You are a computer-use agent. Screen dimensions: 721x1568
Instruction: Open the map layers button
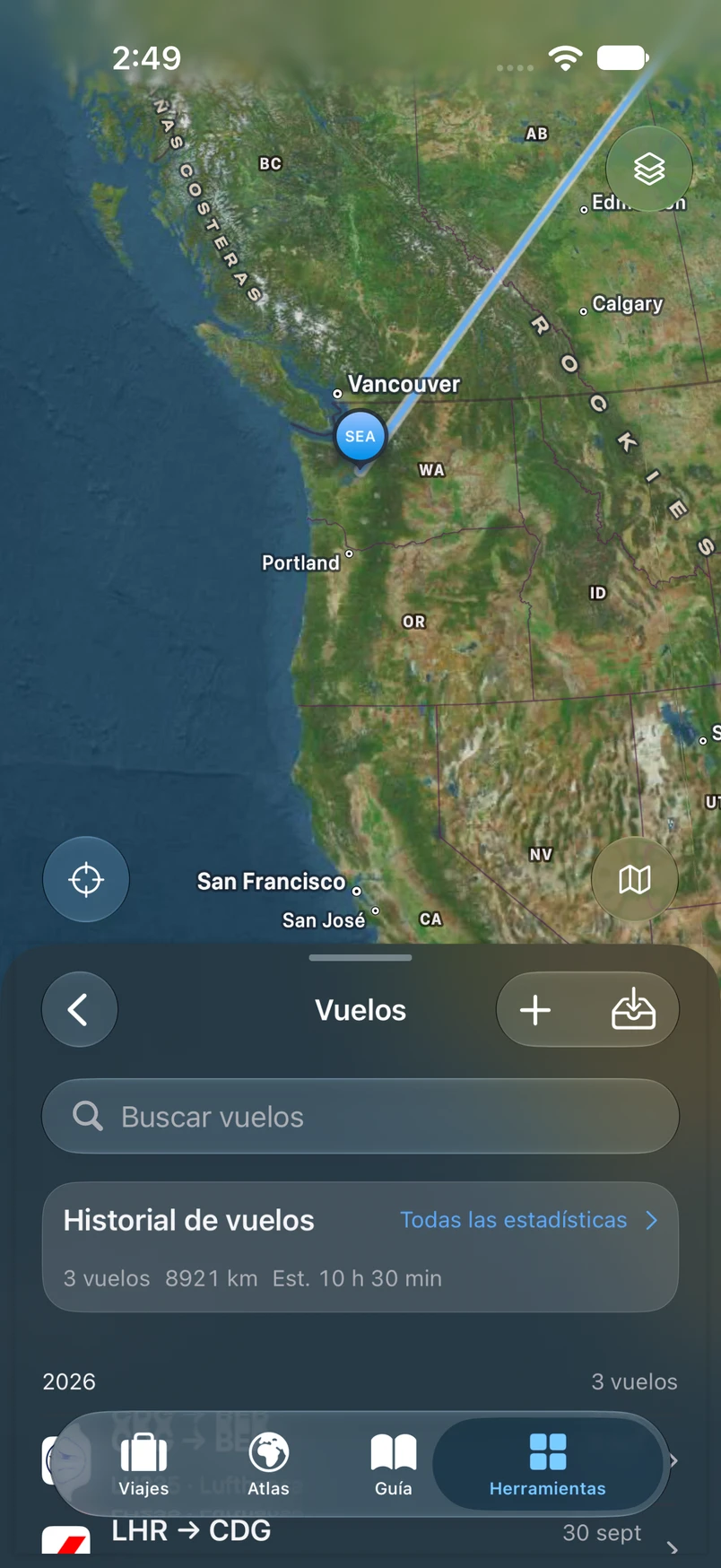point(648,169)
